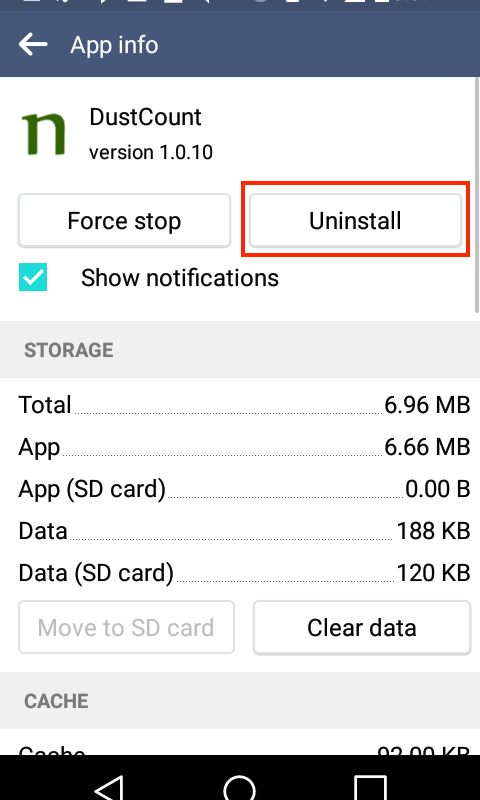
Task: Go back using the App info arrow
Action: pos(33,45)
